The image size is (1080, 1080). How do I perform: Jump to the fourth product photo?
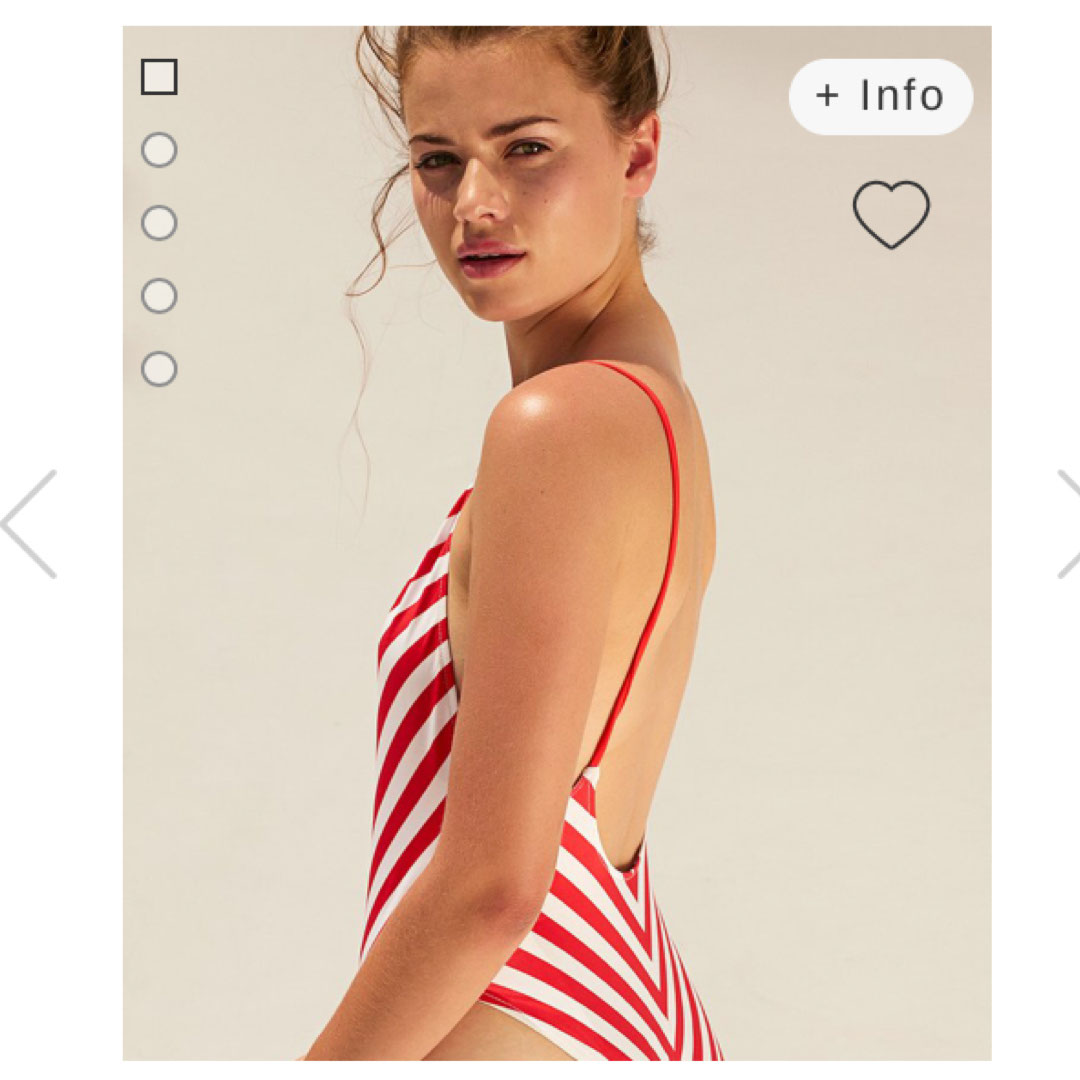pos(159,296)
